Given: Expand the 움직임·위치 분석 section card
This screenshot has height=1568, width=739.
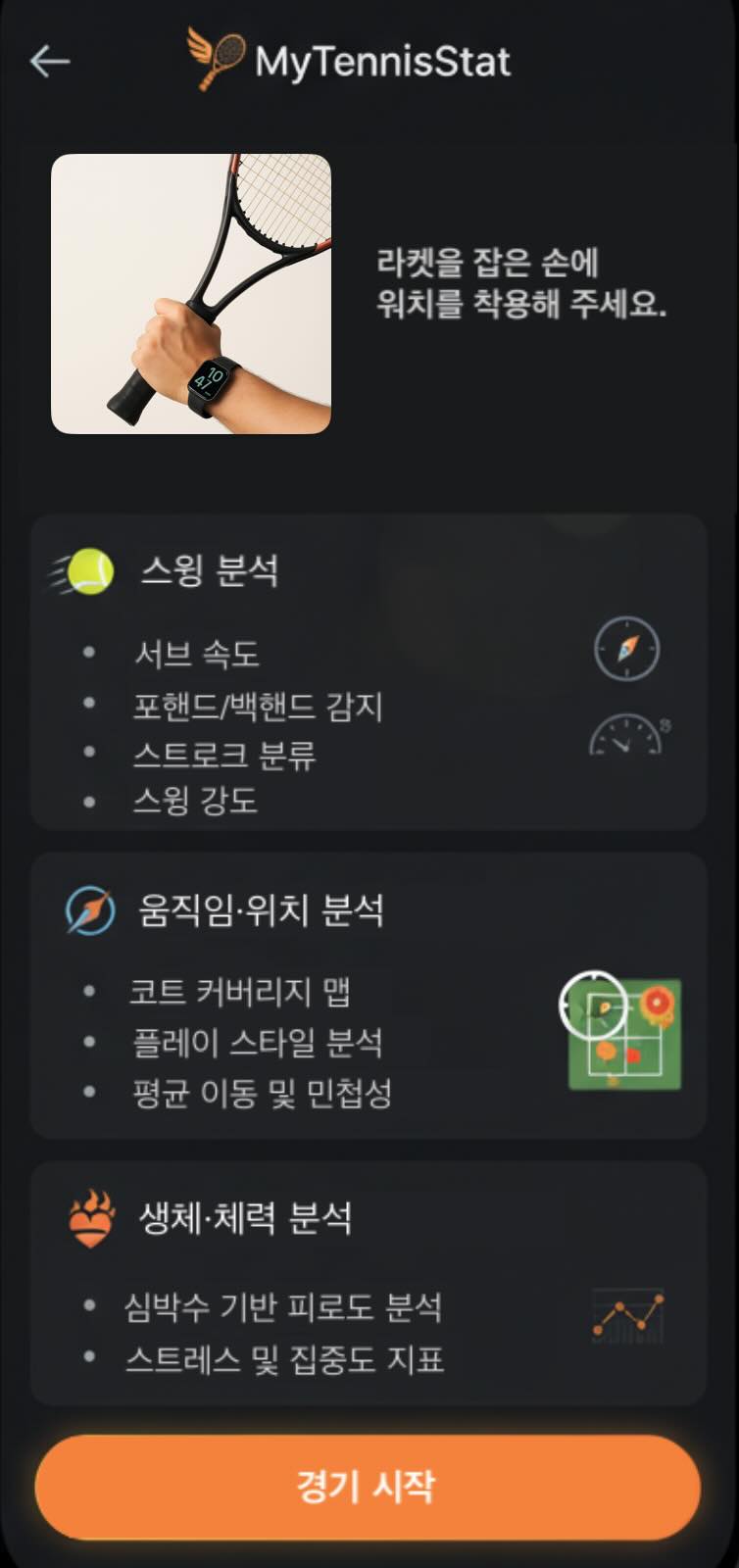Looking at the screenshot, I should point(369,996).
